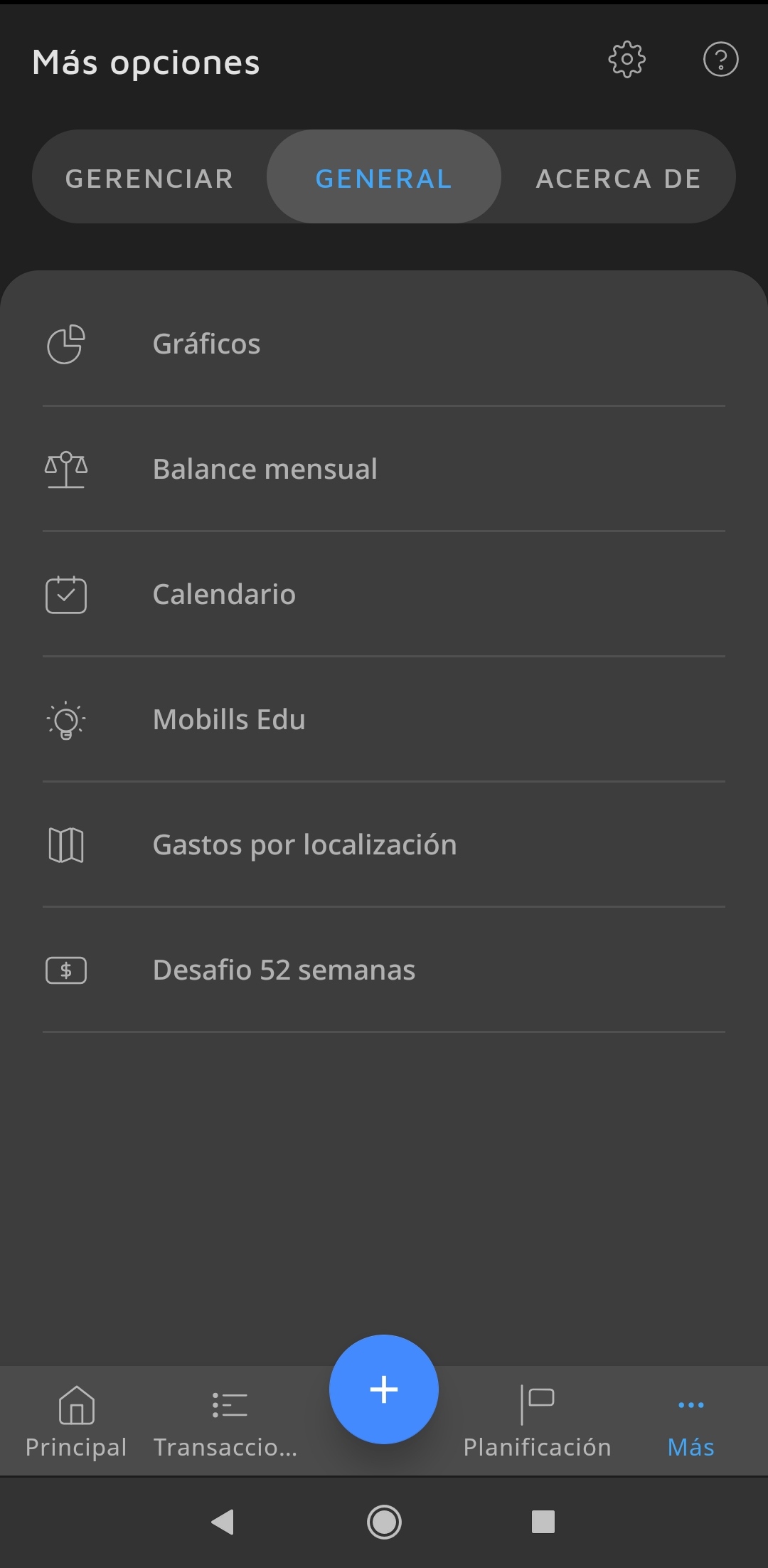Screen dimensions: 768x1568
Task: Select the GENERAL tab
Action: [384, 178]
